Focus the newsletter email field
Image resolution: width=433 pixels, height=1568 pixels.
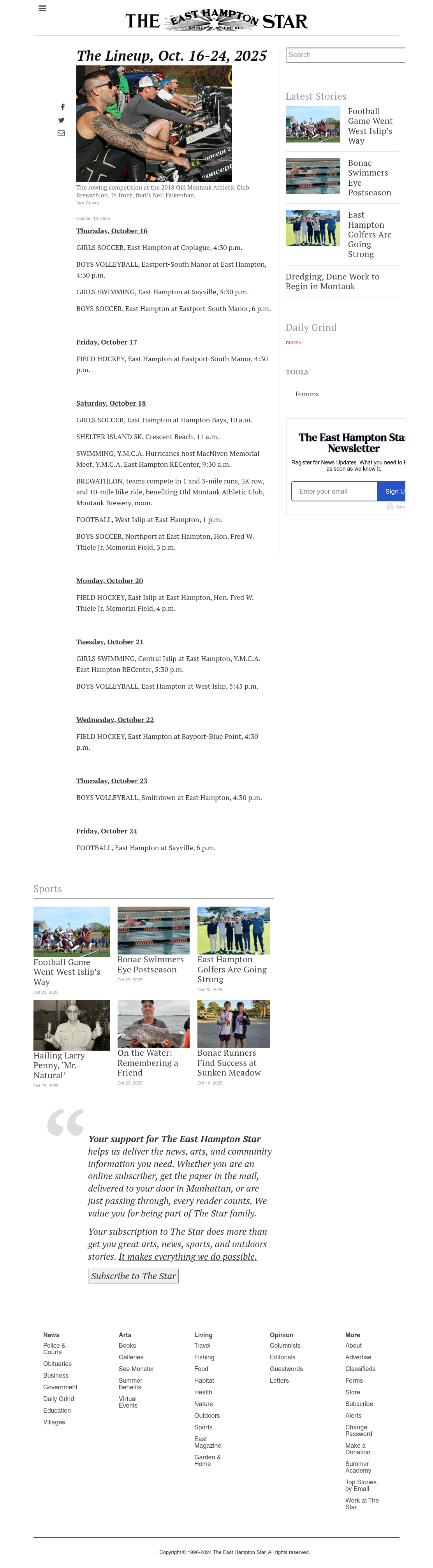334,491
